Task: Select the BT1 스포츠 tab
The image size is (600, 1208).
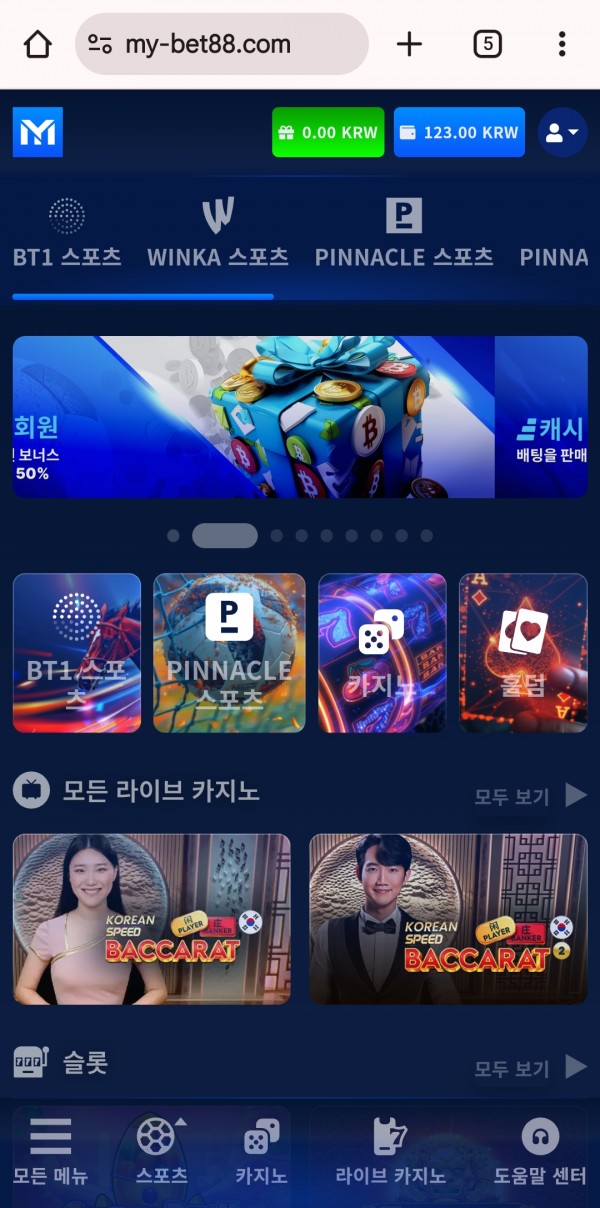Action: pos(67,234)
